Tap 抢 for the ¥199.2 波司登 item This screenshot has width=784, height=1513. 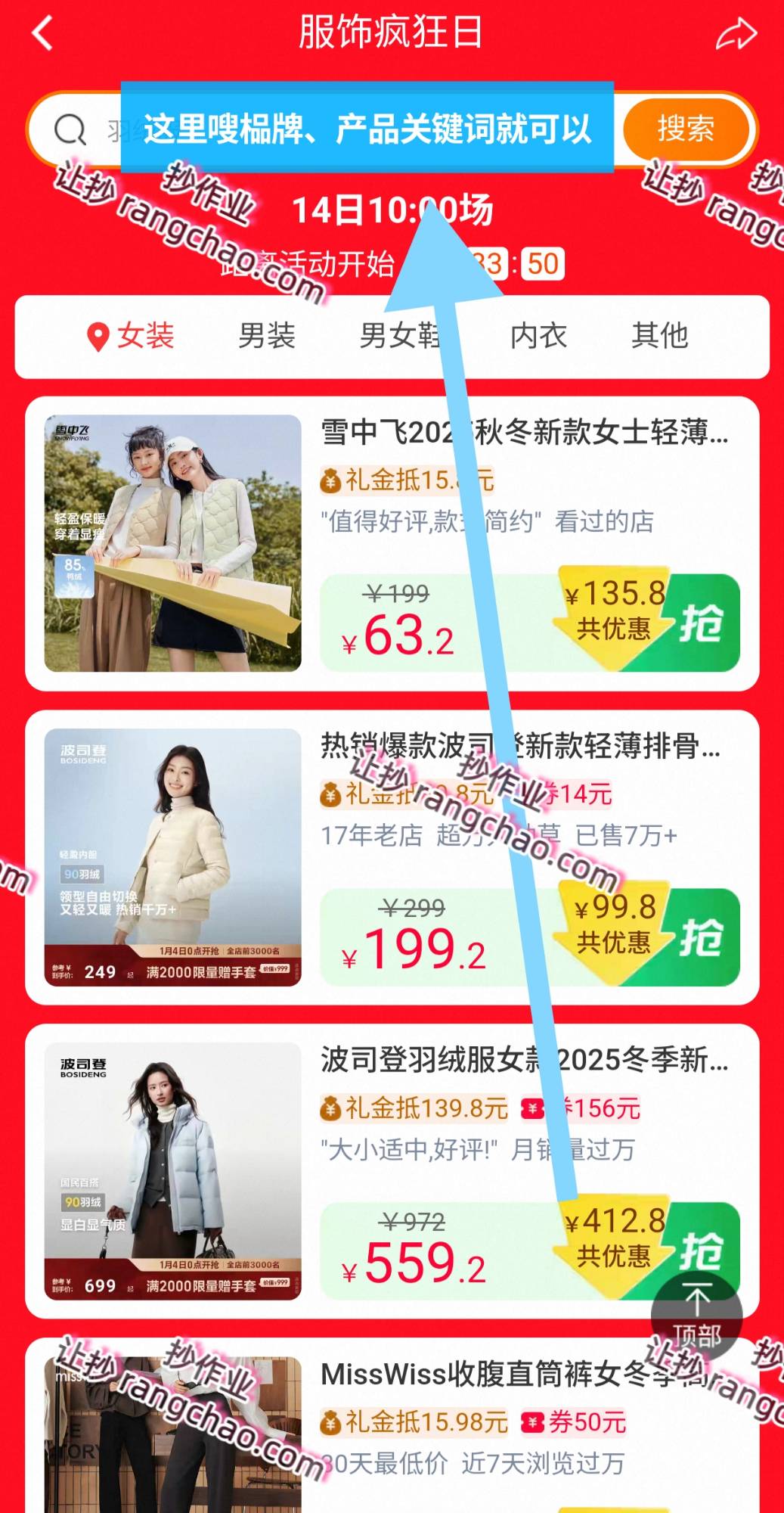point(701,938)
